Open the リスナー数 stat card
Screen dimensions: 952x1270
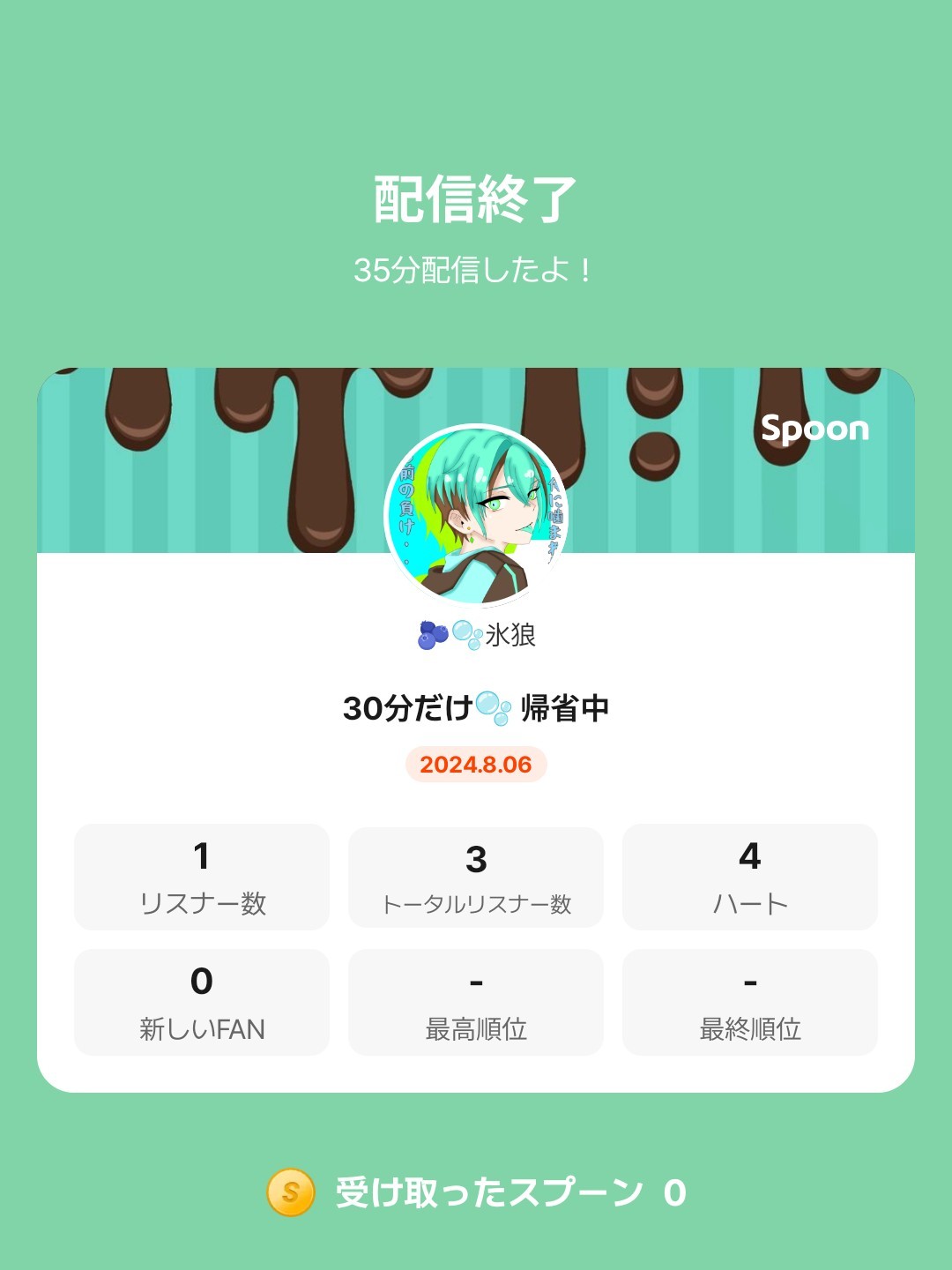pyautogui.click(x=202, y=877)
